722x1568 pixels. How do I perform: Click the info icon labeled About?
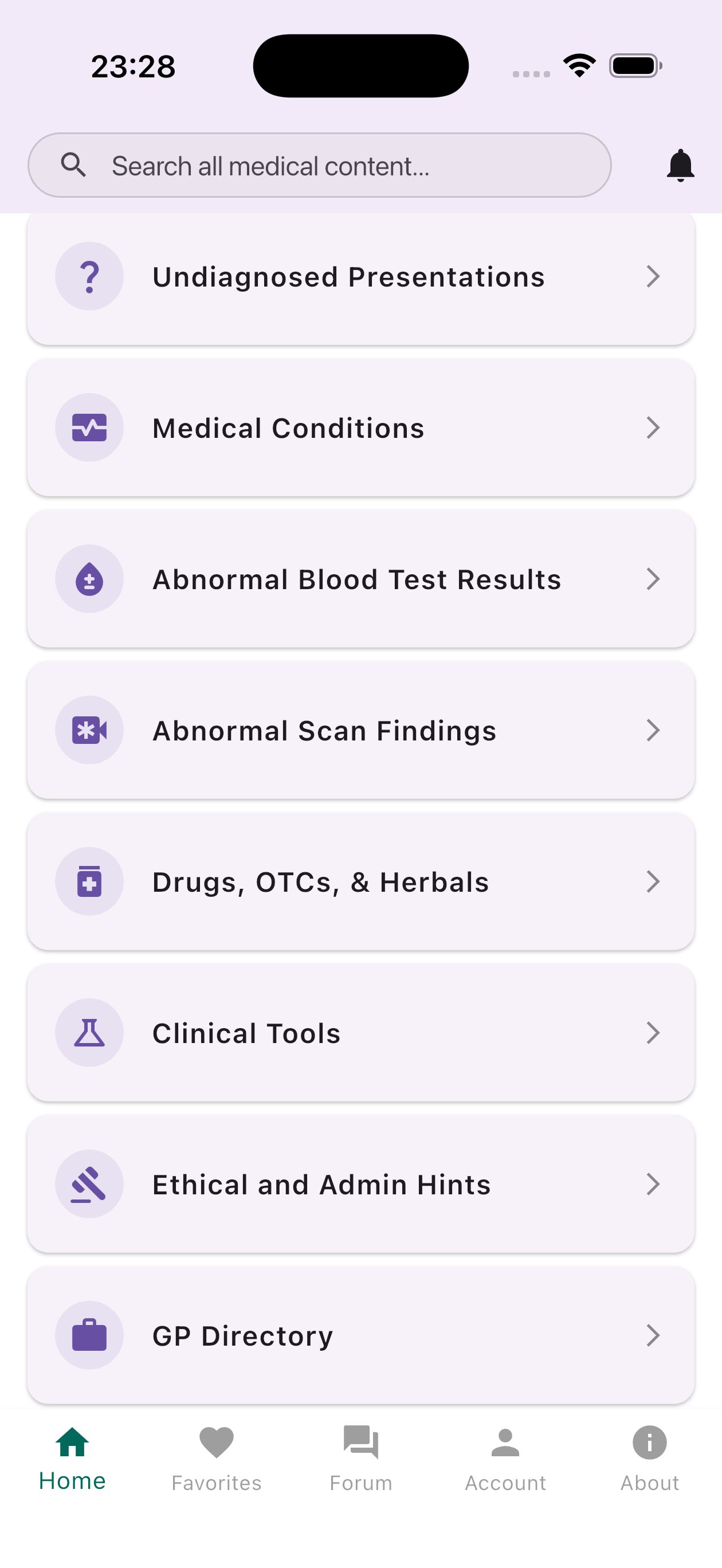(650, 1442)
